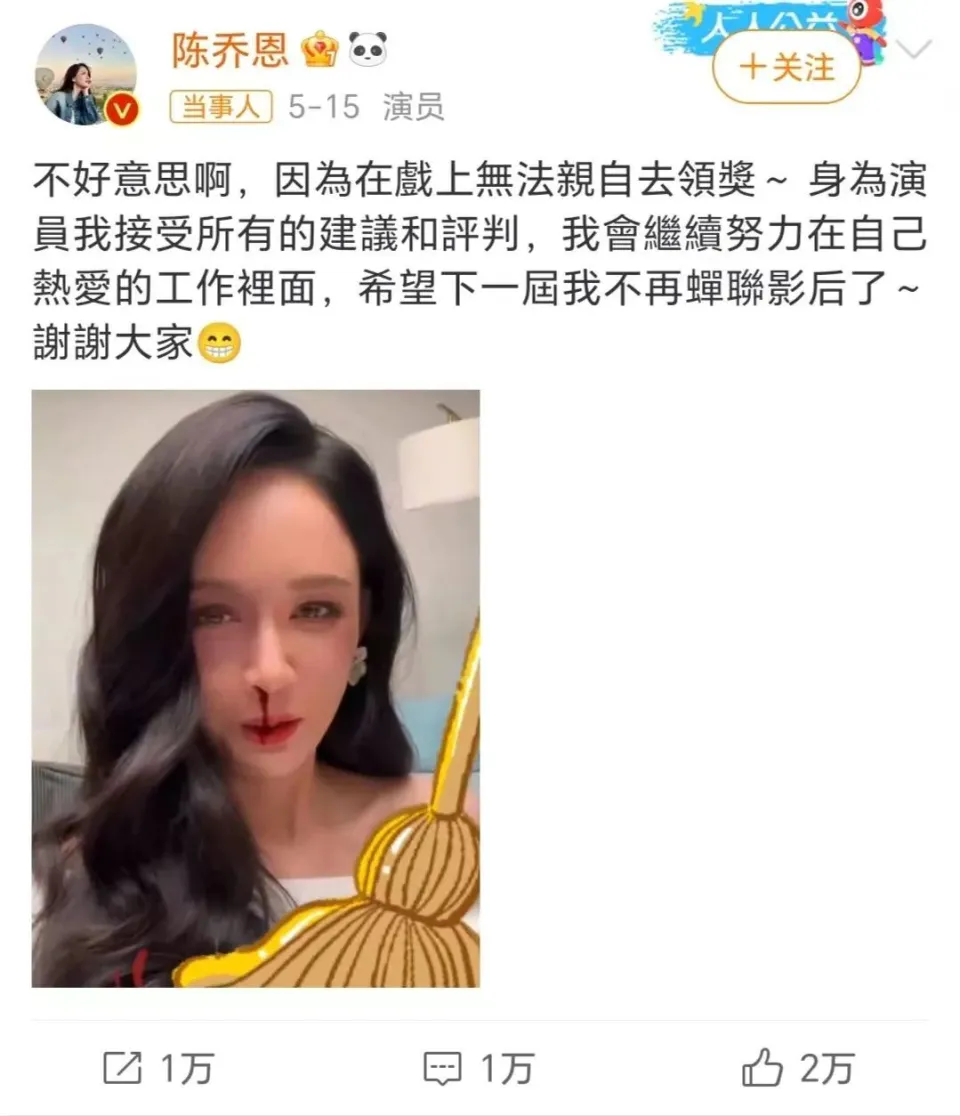Open the post author's avatar

(x=85, y=75)
